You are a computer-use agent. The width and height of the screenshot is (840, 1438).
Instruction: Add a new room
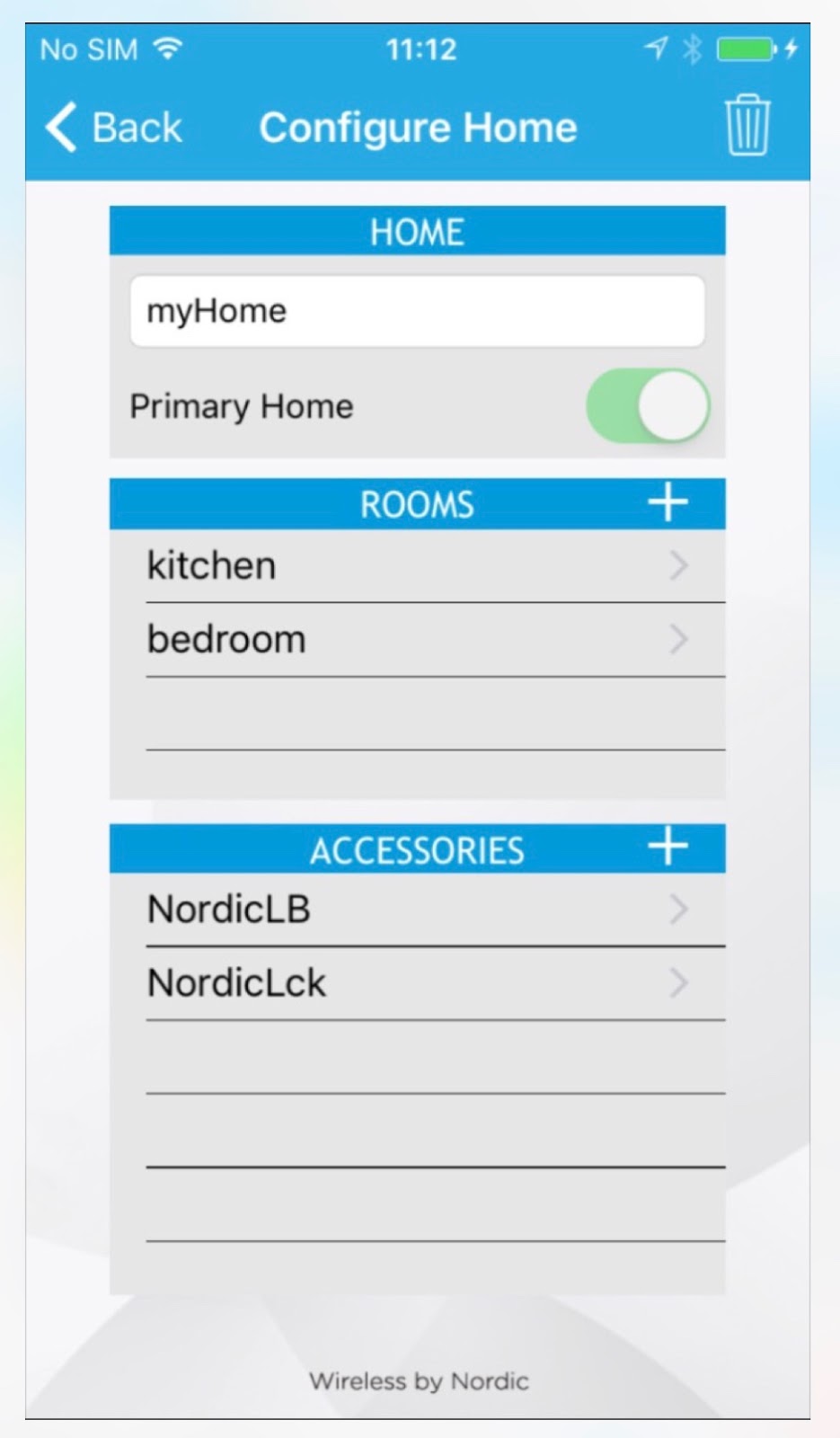point(668,502)
